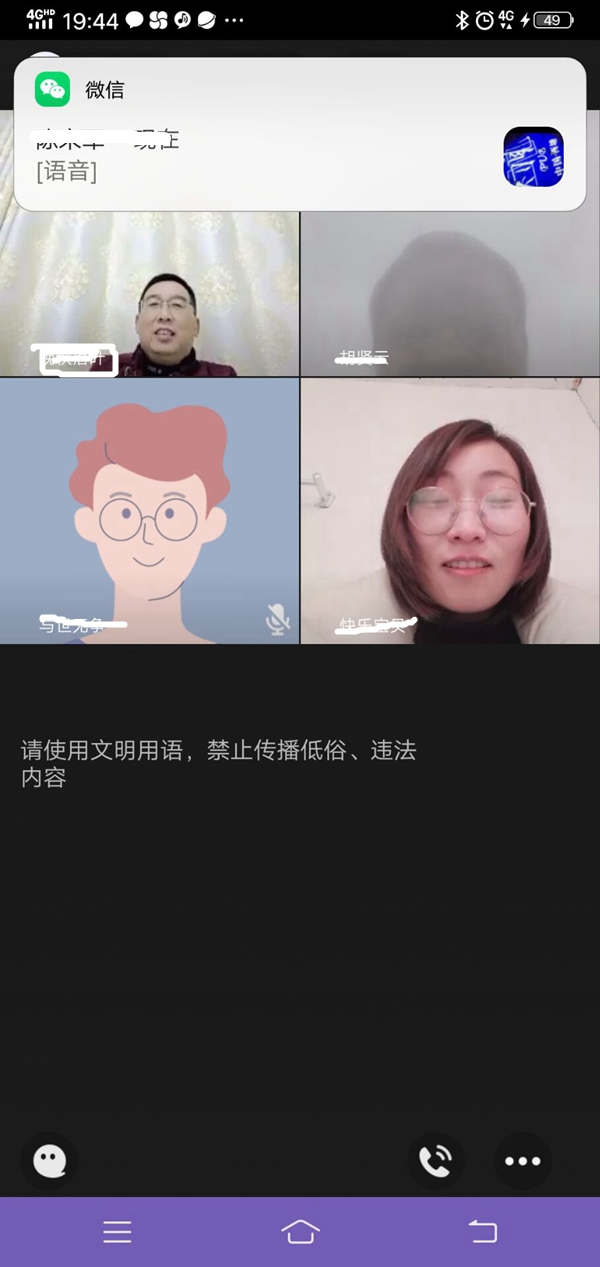Open the WeChat voice message notification
Image resolution: width=600 pixels, height=1267 pixels.
pos(300,134)
